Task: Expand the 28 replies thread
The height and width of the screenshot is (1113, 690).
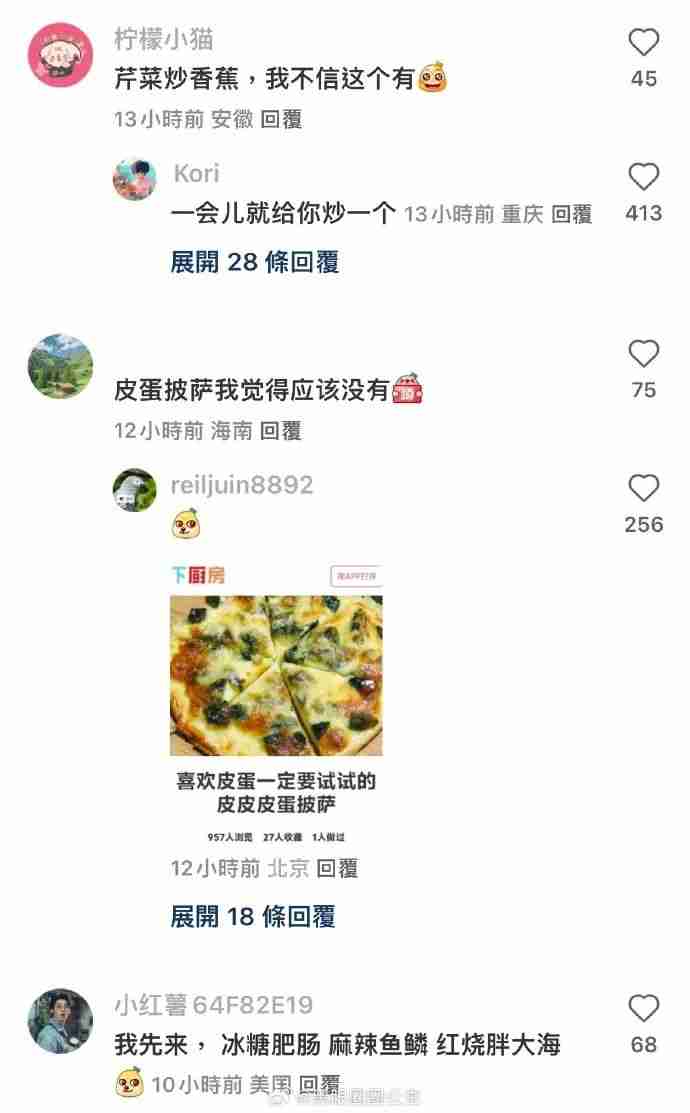Action: (x=254, y=262)
